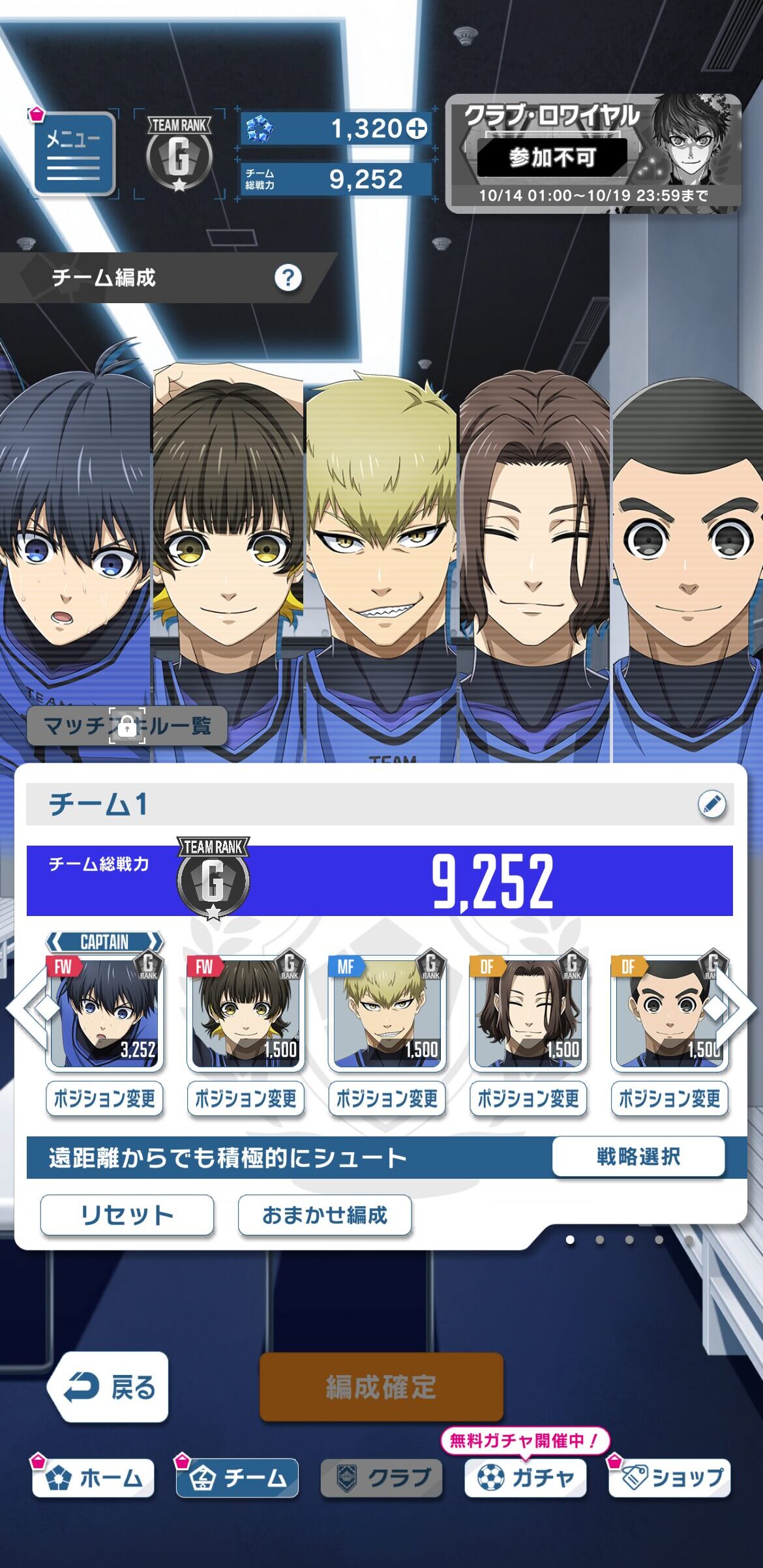Go back with the 戻る button

[x=110, y=1387]
